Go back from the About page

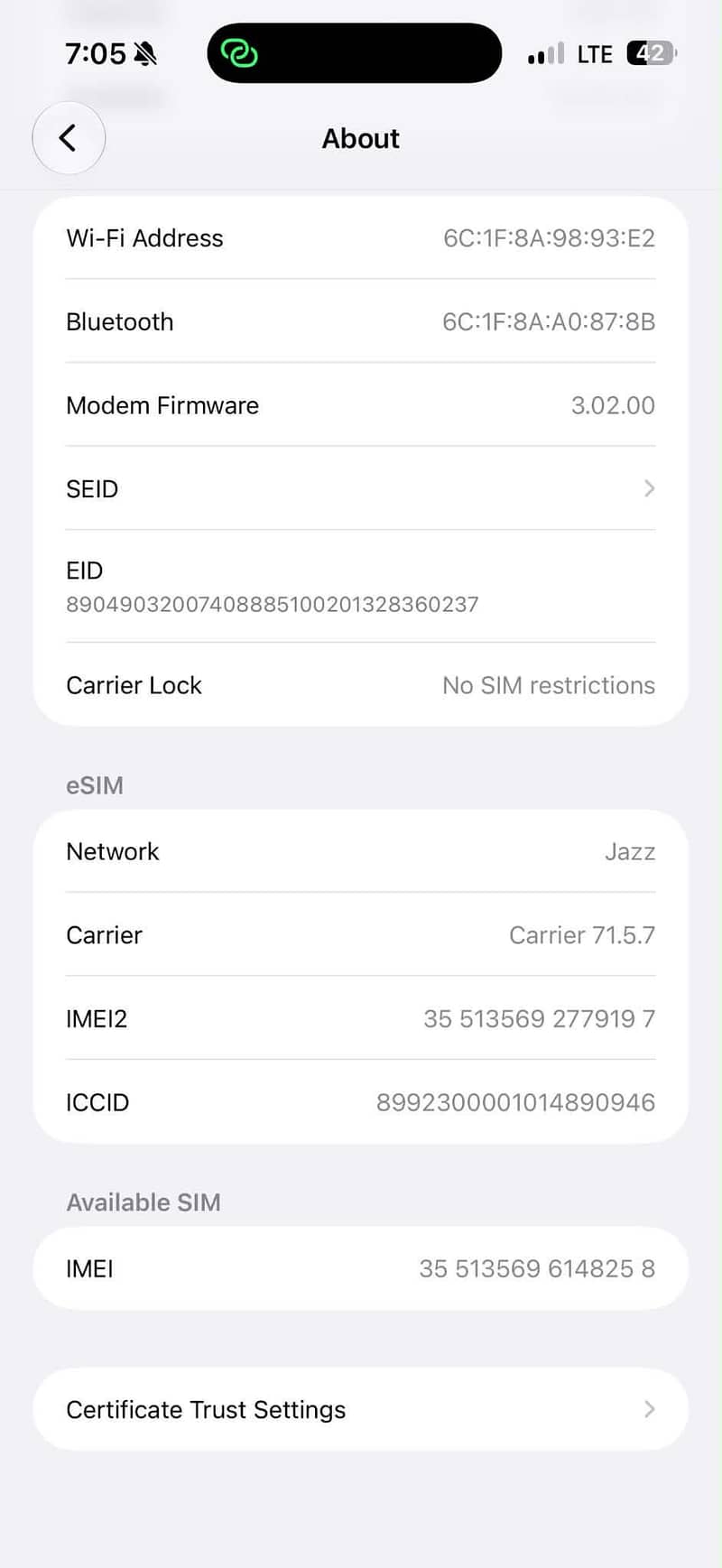(x=69, y=138)
